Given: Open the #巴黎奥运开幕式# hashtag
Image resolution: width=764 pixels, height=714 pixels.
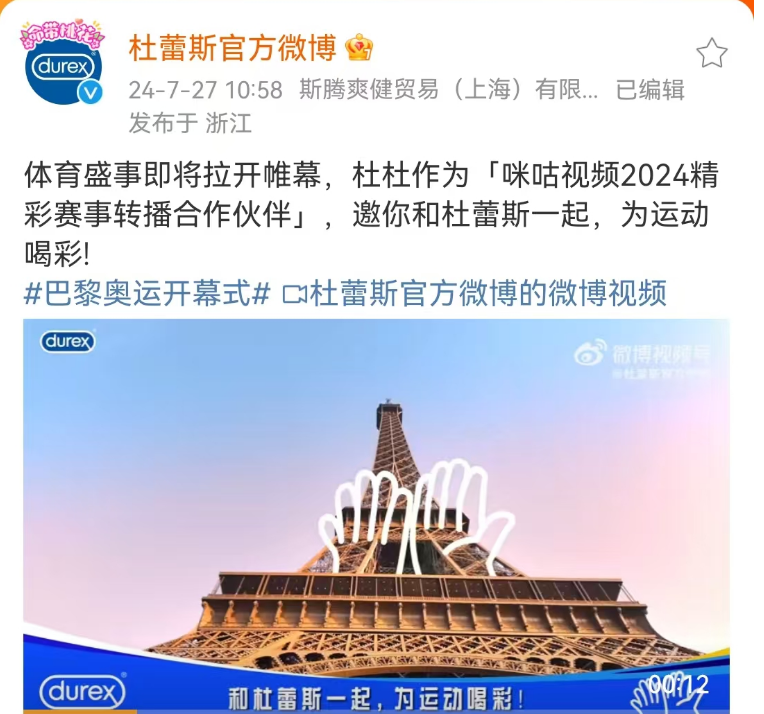Looking at the screenshot, I should [147, 294].
